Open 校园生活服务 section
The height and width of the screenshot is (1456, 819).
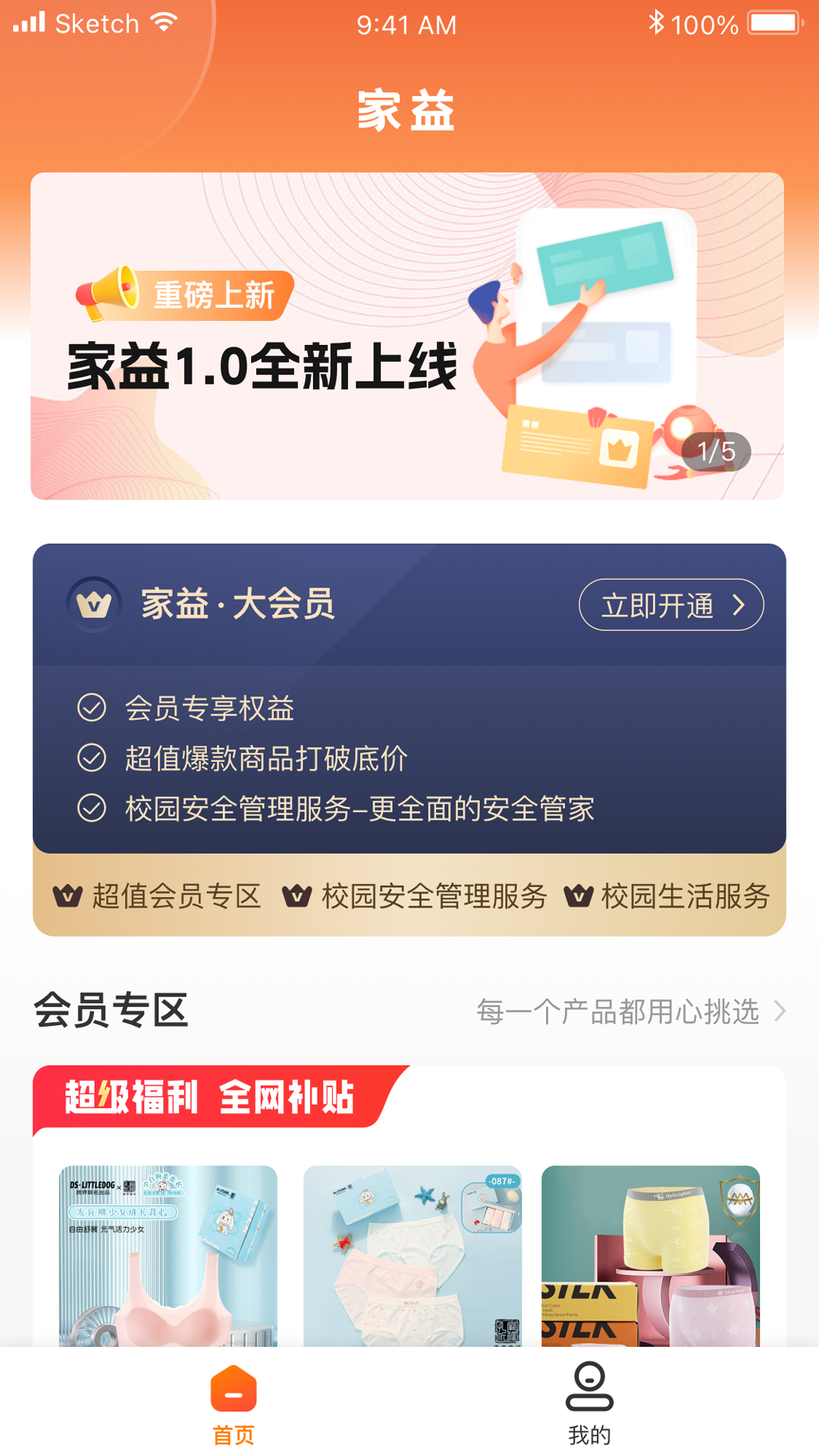667,896
